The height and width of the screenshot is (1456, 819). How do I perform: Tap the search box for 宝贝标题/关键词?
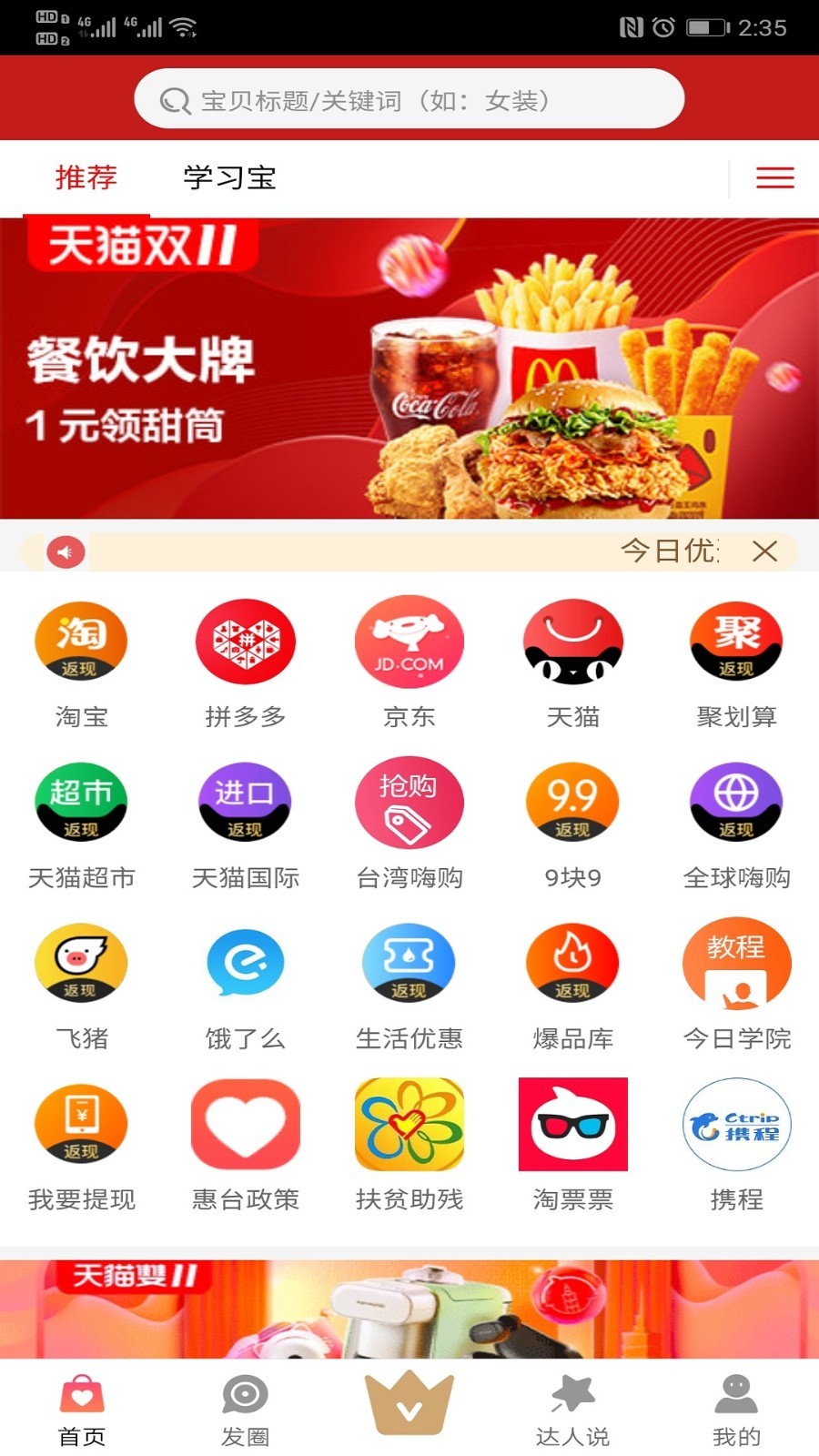[x=409, y=99]
